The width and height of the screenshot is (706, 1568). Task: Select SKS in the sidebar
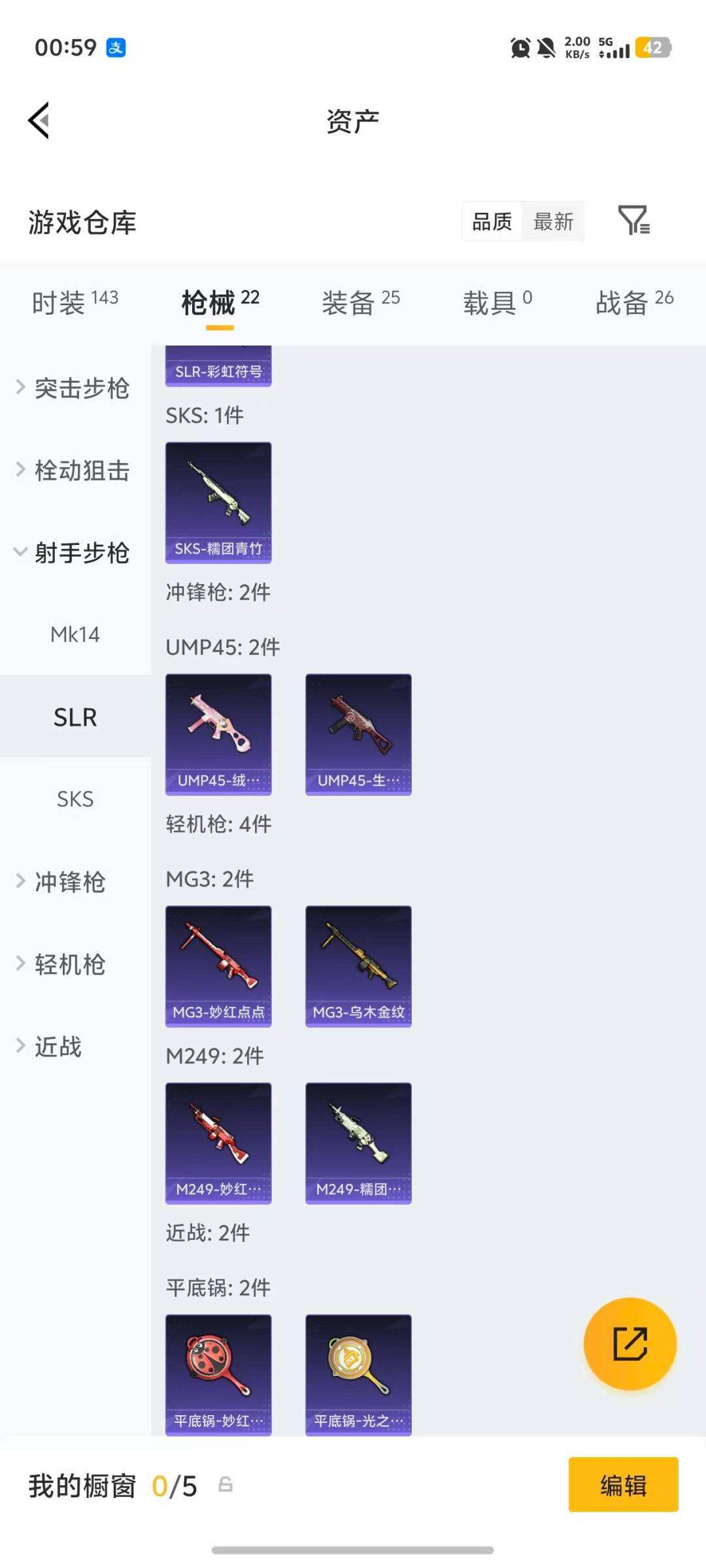[x=75, y=799]
